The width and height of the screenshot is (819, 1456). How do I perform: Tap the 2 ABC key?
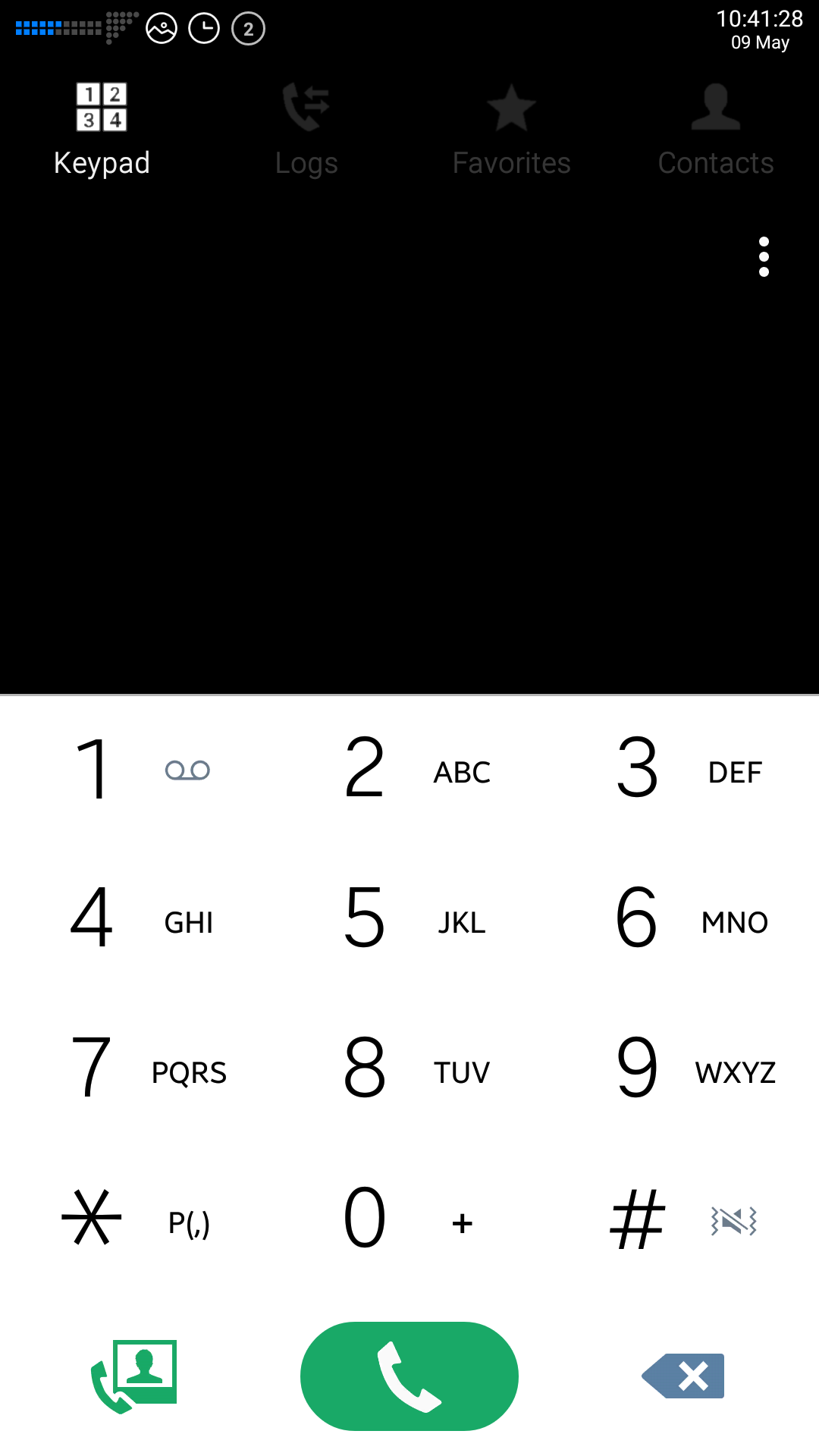(x=409, y=770)
